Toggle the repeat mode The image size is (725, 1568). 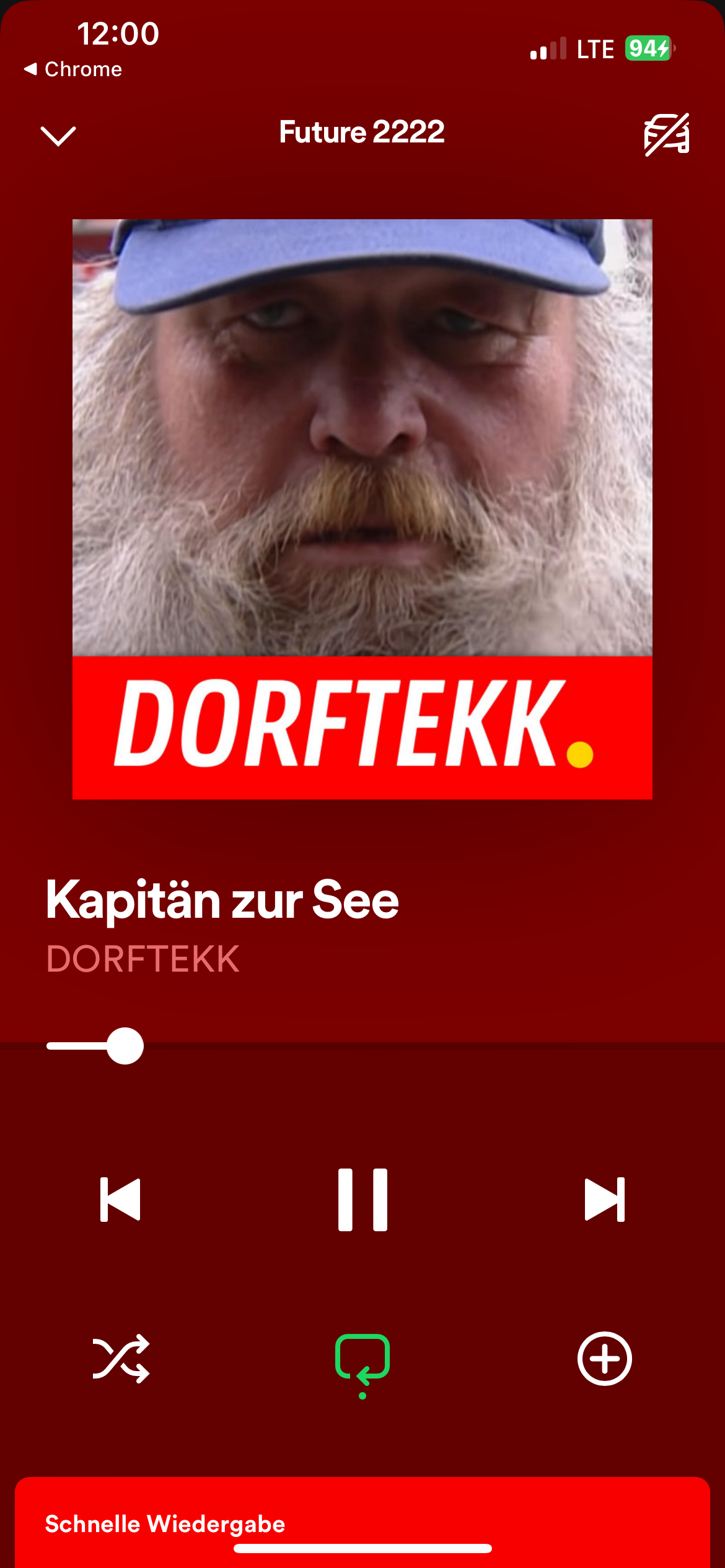coord(362,1358)
